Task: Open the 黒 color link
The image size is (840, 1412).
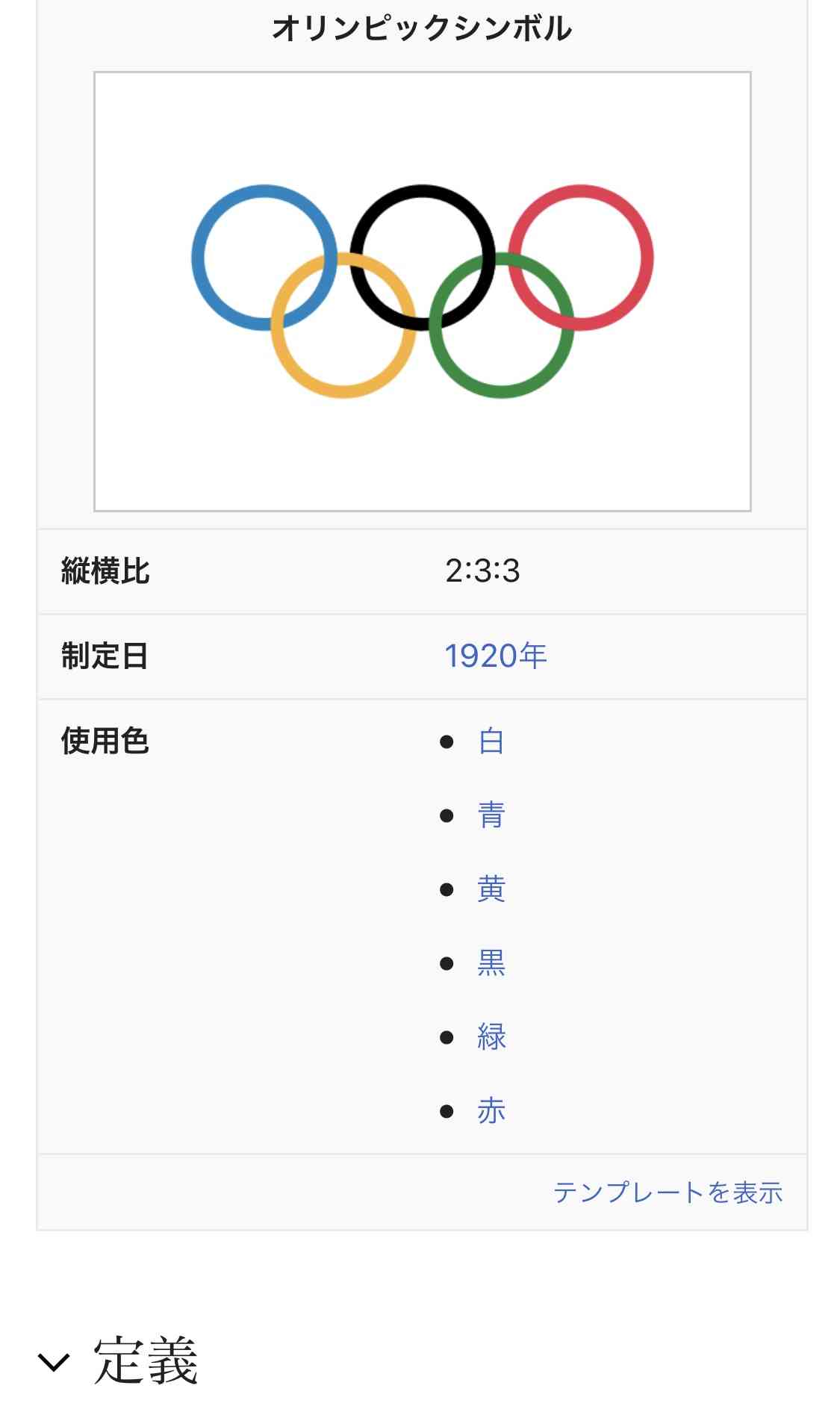Action: pos(491,962)
